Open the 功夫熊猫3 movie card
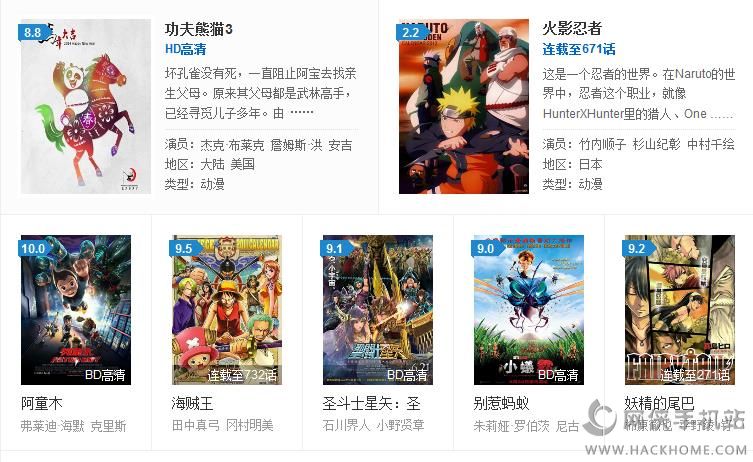 click(x=85, y=106)
